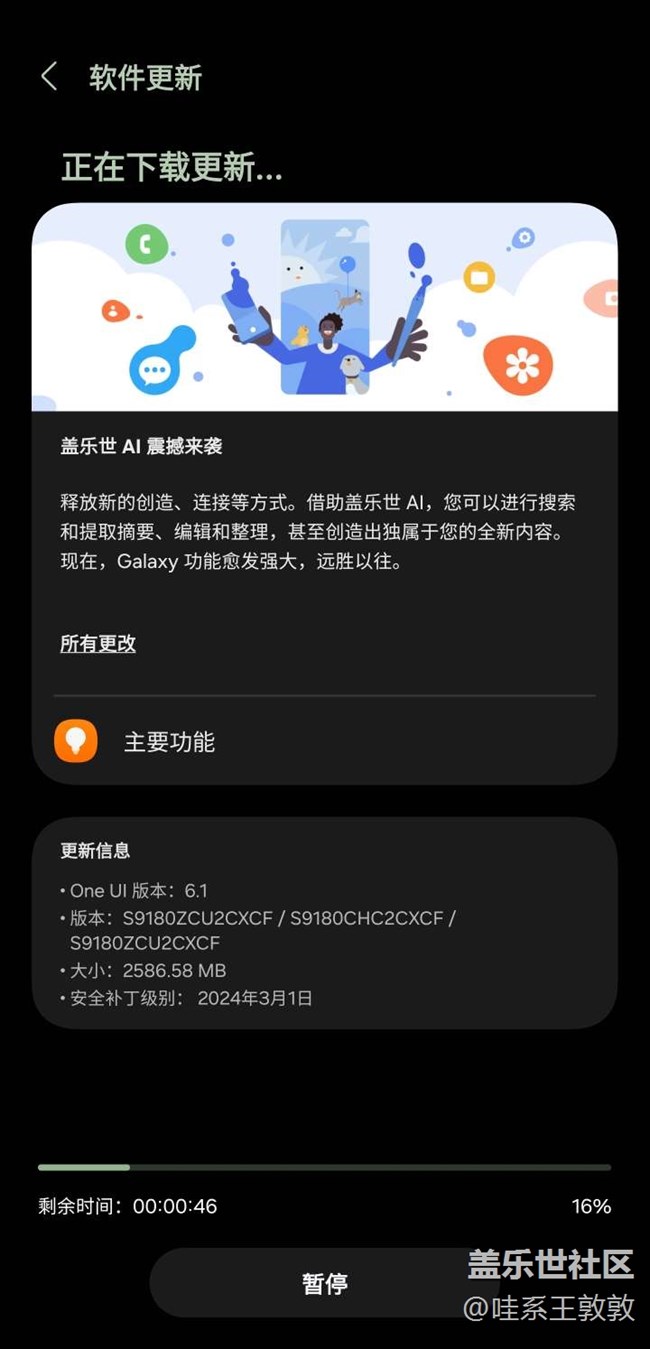Go back from the 软件更新 screen
Screen dimensions: 650x1349
49,77
